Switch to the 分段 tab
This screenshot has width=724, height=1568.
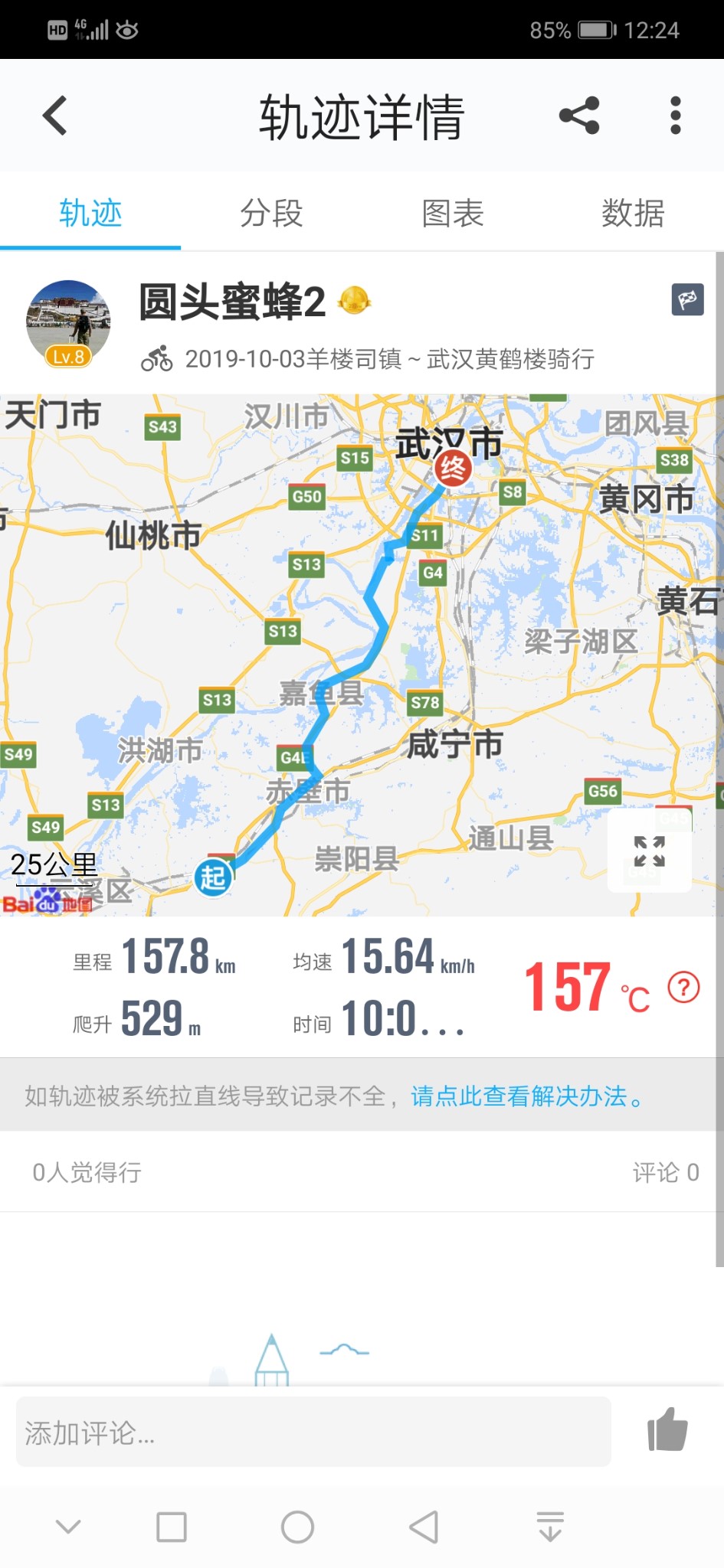coord(271,213)
